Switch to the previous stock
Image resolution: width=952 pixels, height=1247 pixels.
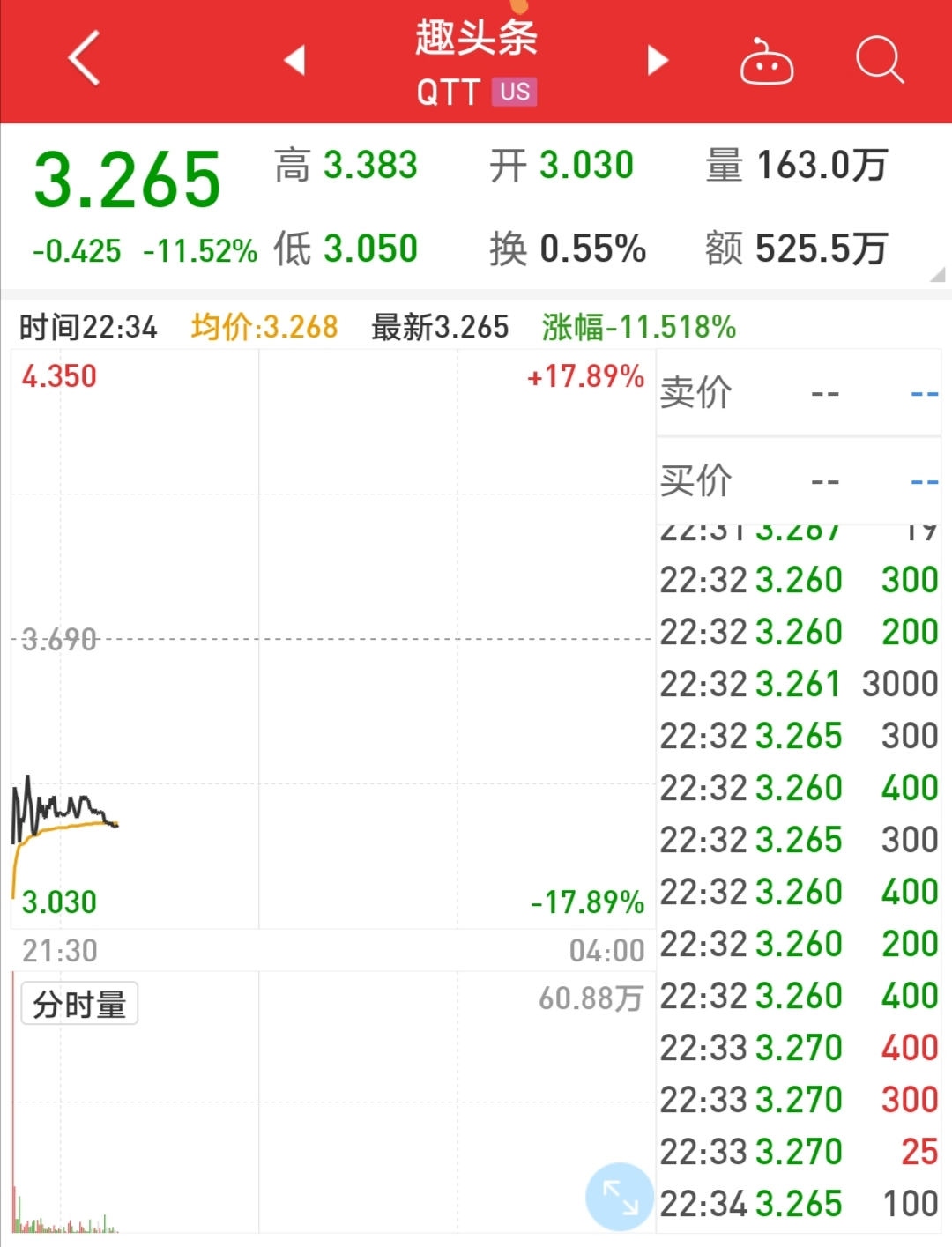click(x=295, y=60)
